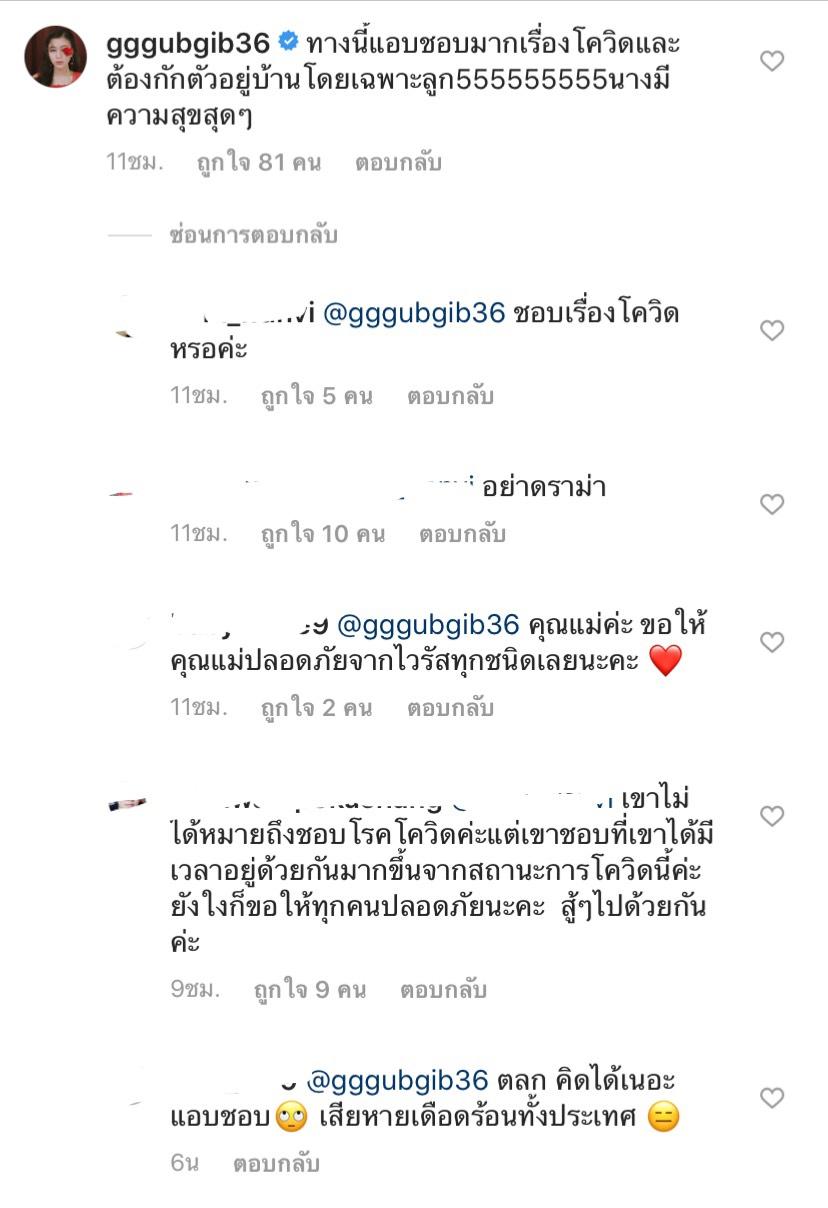
Task: Like gggubgib36's main comment
Action: click(772, 62)
